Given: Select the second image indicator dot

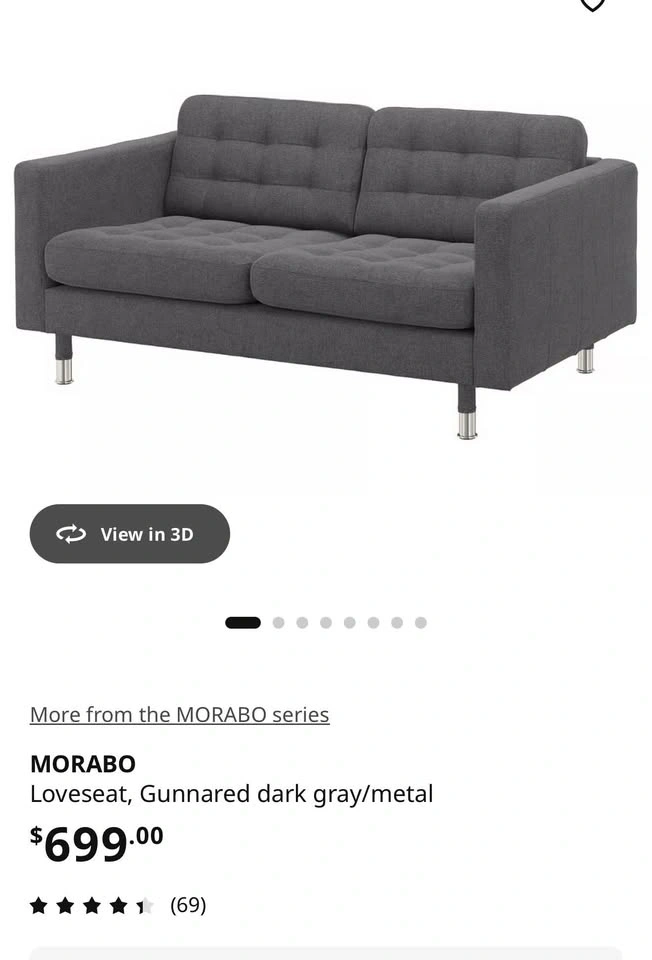Looking at the screenshot, I should tap(279, 623).
